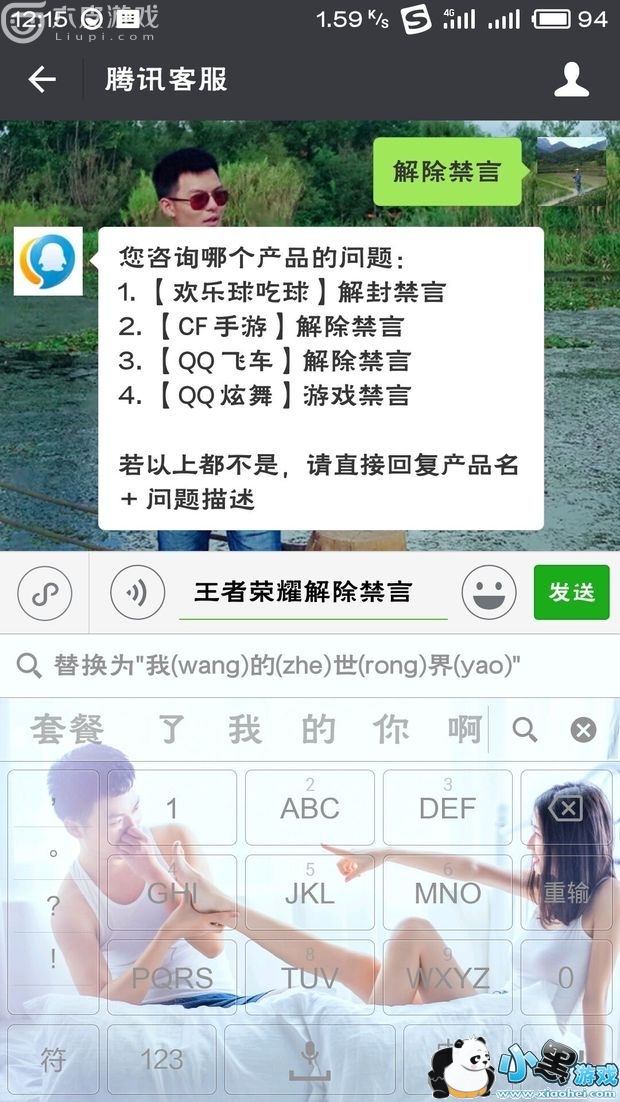Tap the 发送 button to send

coord(571,592)
